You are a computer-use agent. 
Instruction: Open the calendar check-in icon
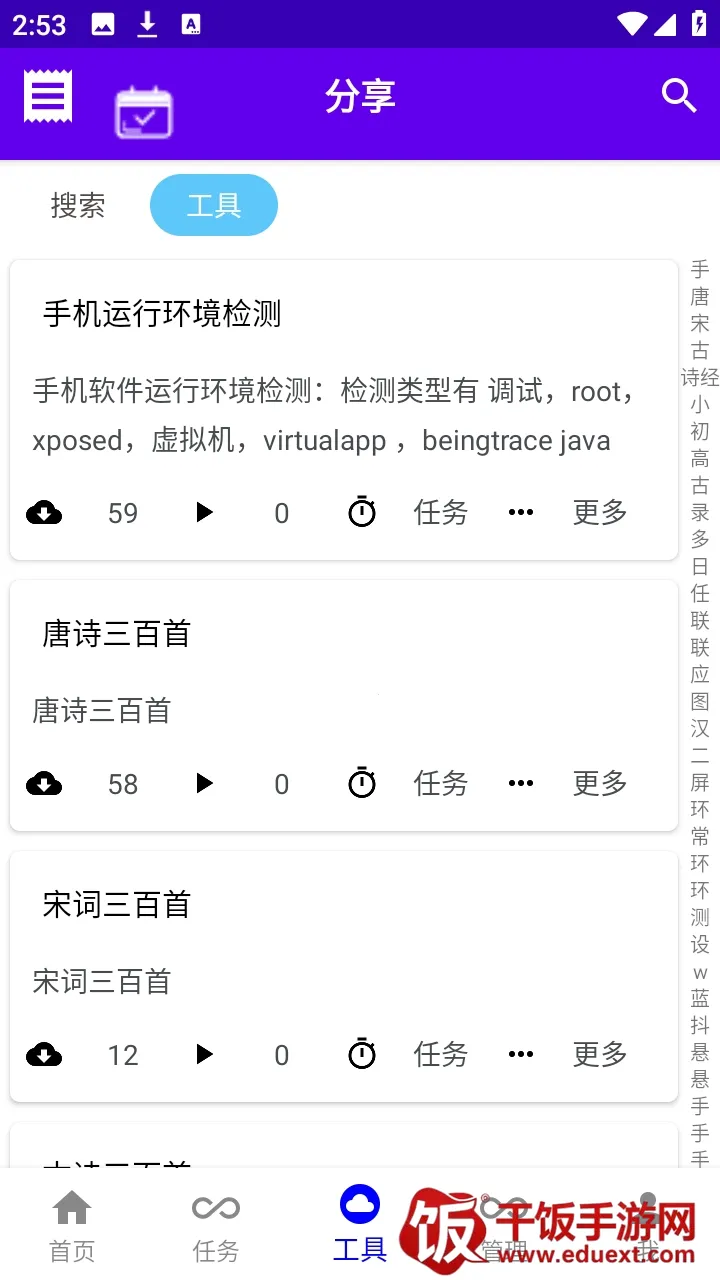coord(144,111)
